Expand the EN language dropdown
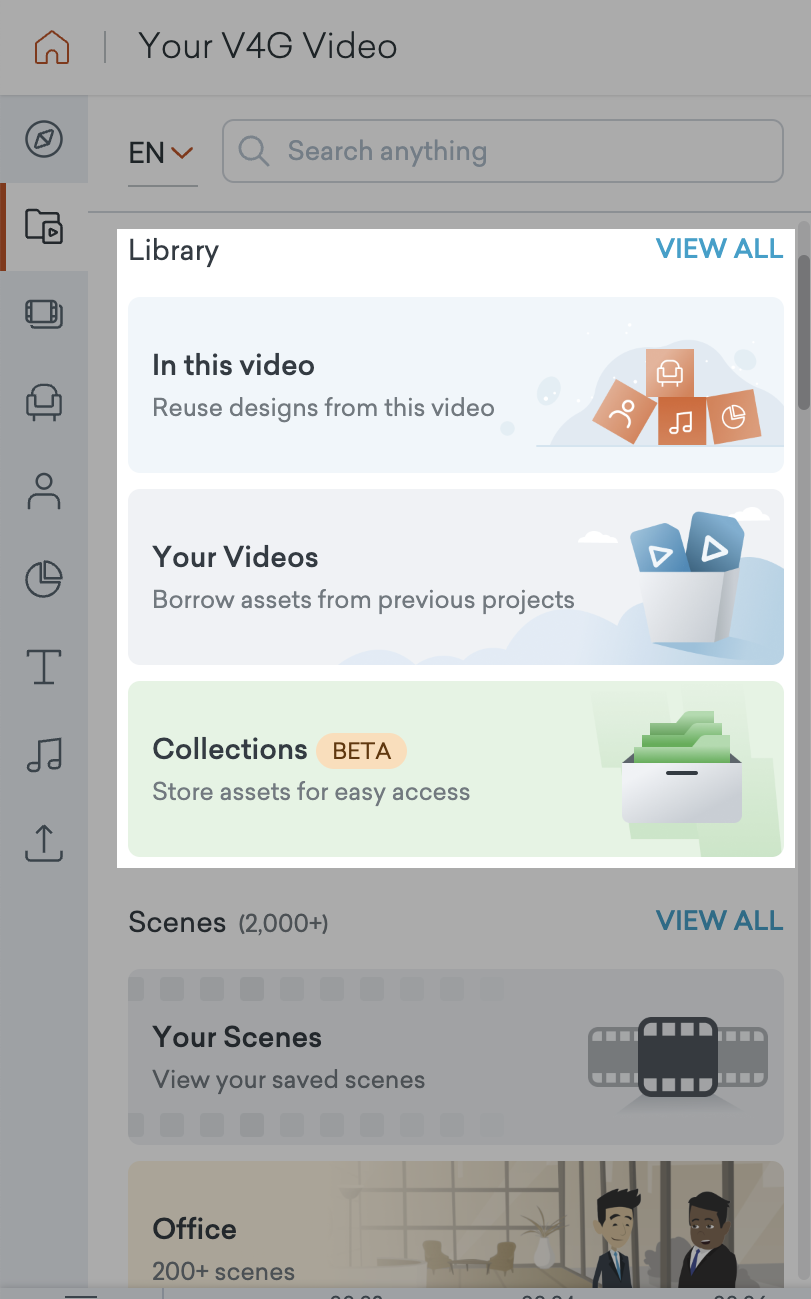Viewport: 811px width, 1299px height. click(x=162, y=152)
